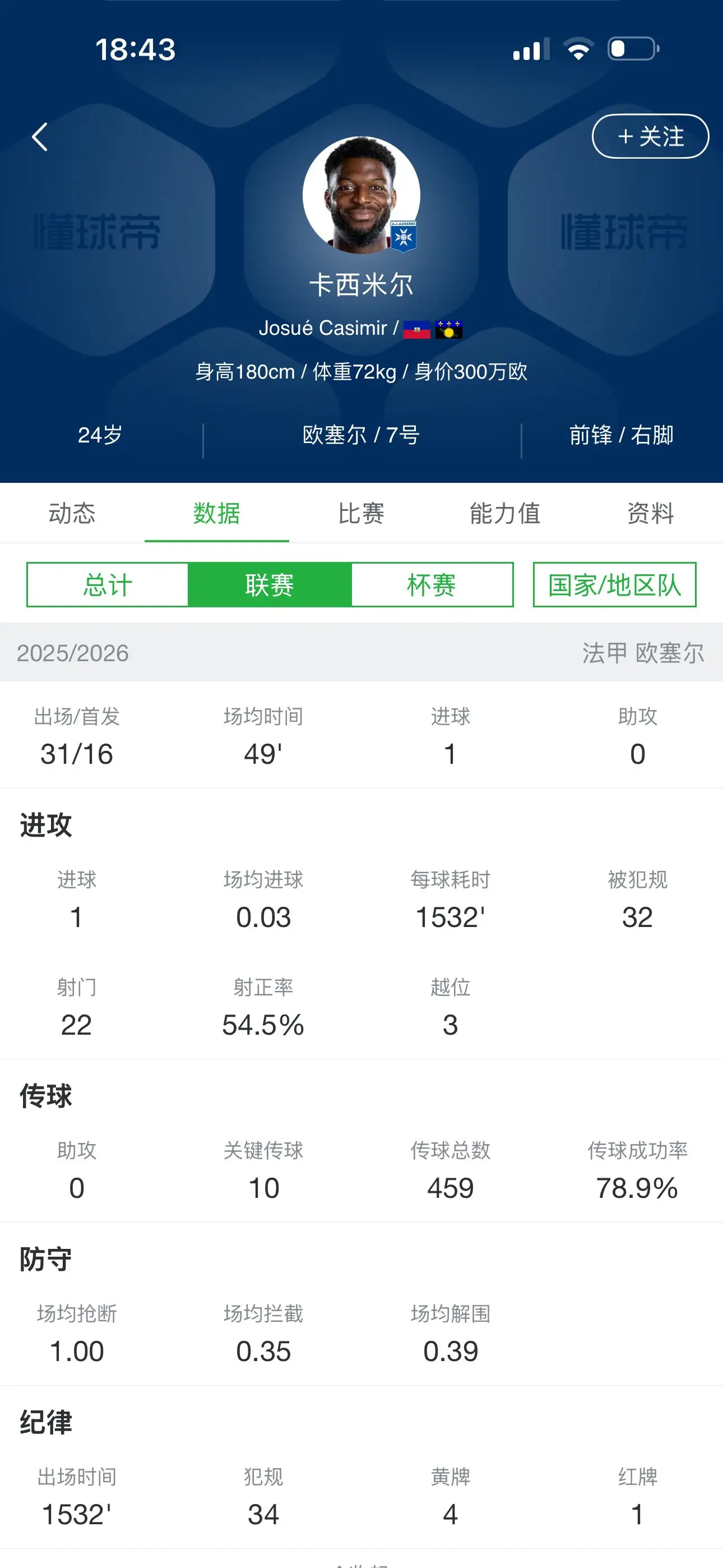
Task: Follow the player with the 关注 button
Action: click(x=650, y=136)
